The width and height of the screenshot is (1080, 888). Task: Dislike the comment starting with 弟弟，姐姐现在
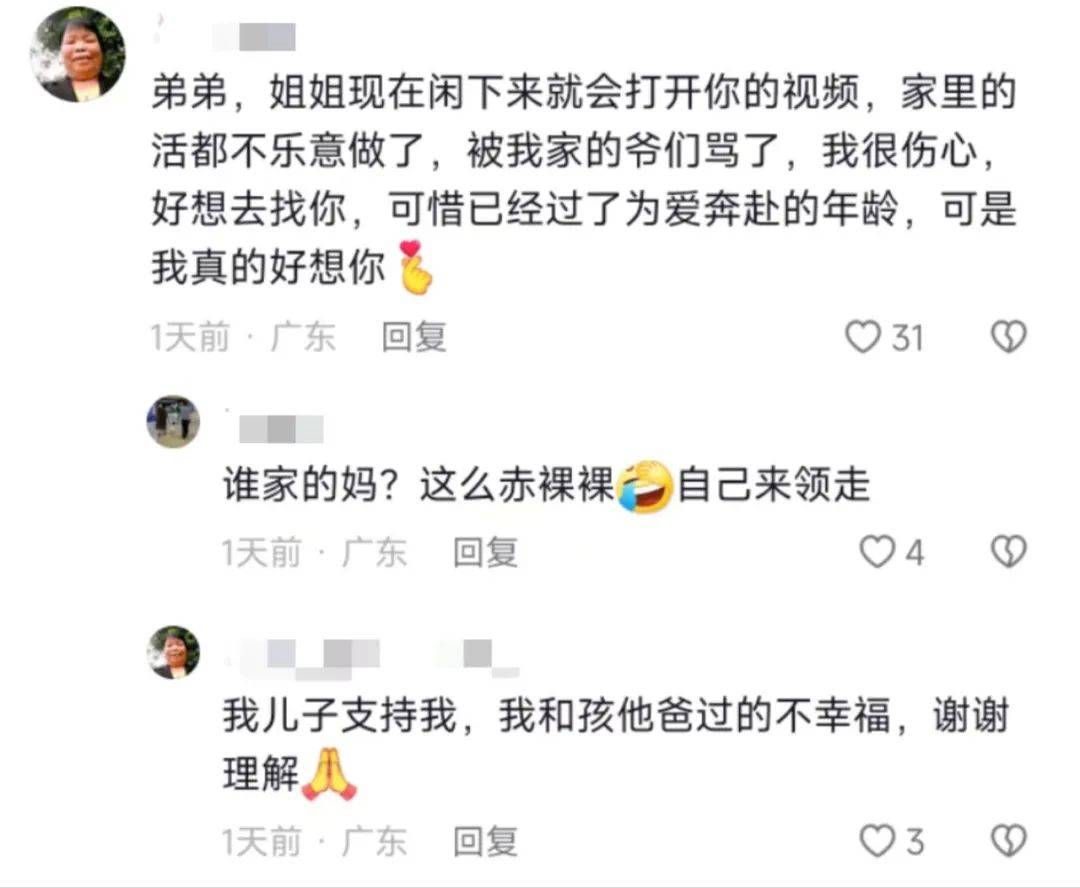click(1008, 338)
